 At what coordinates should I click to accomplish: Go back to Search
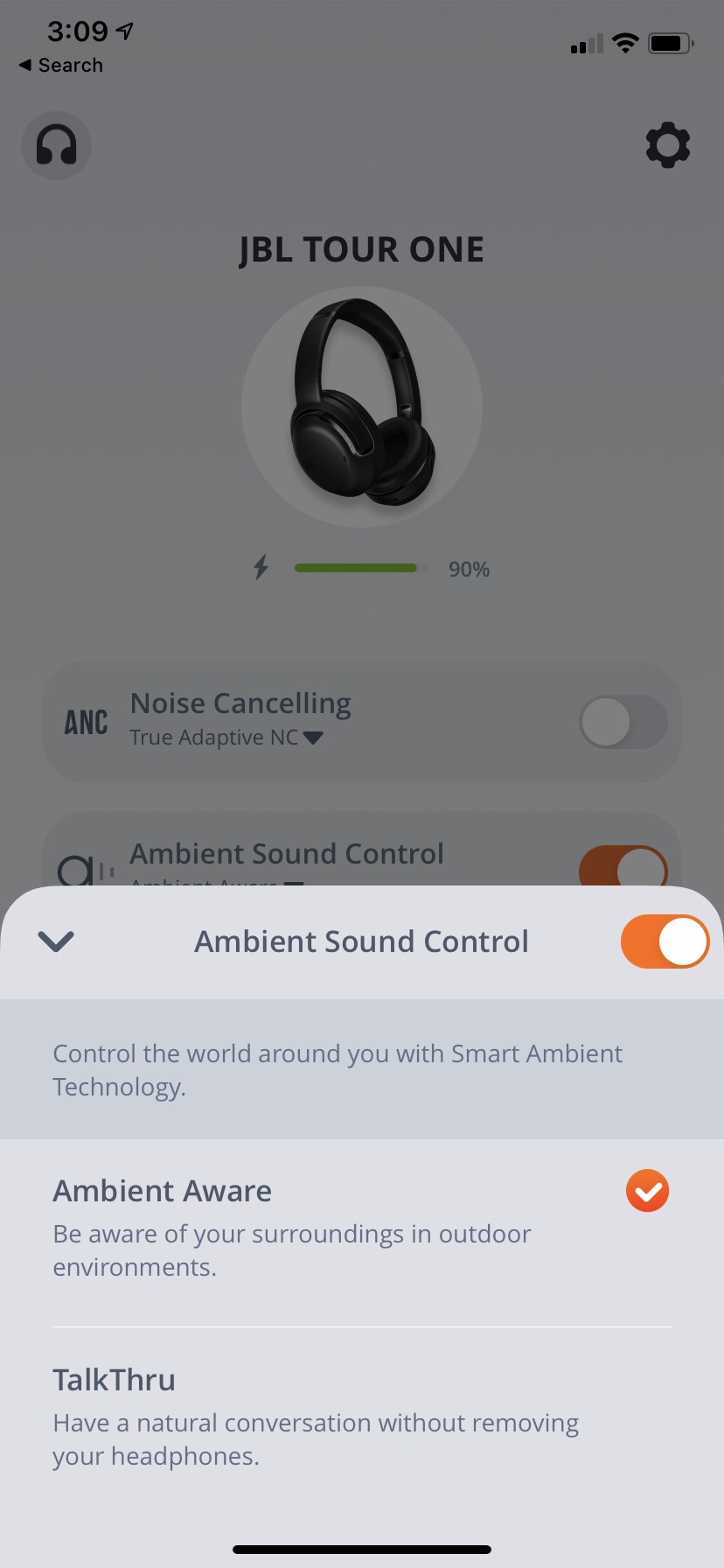(x=61, y=66)
